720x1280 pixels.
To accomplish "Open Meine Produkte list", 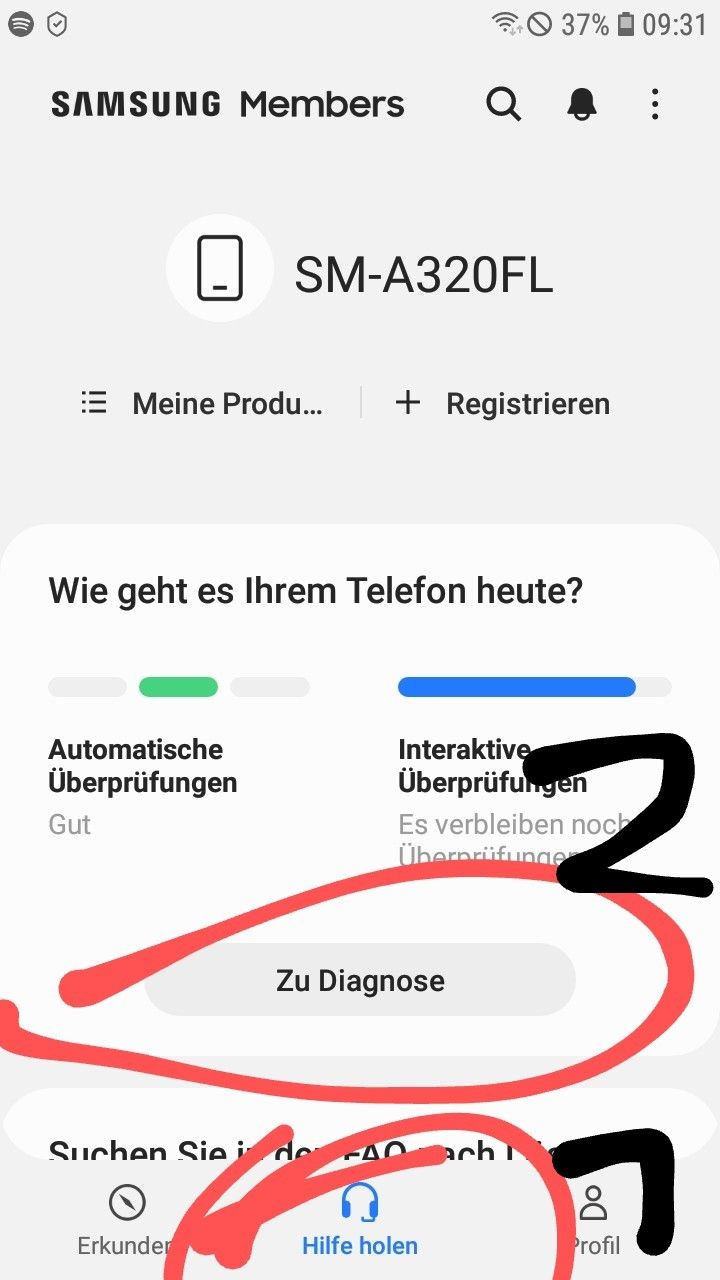I will point(203,403).
